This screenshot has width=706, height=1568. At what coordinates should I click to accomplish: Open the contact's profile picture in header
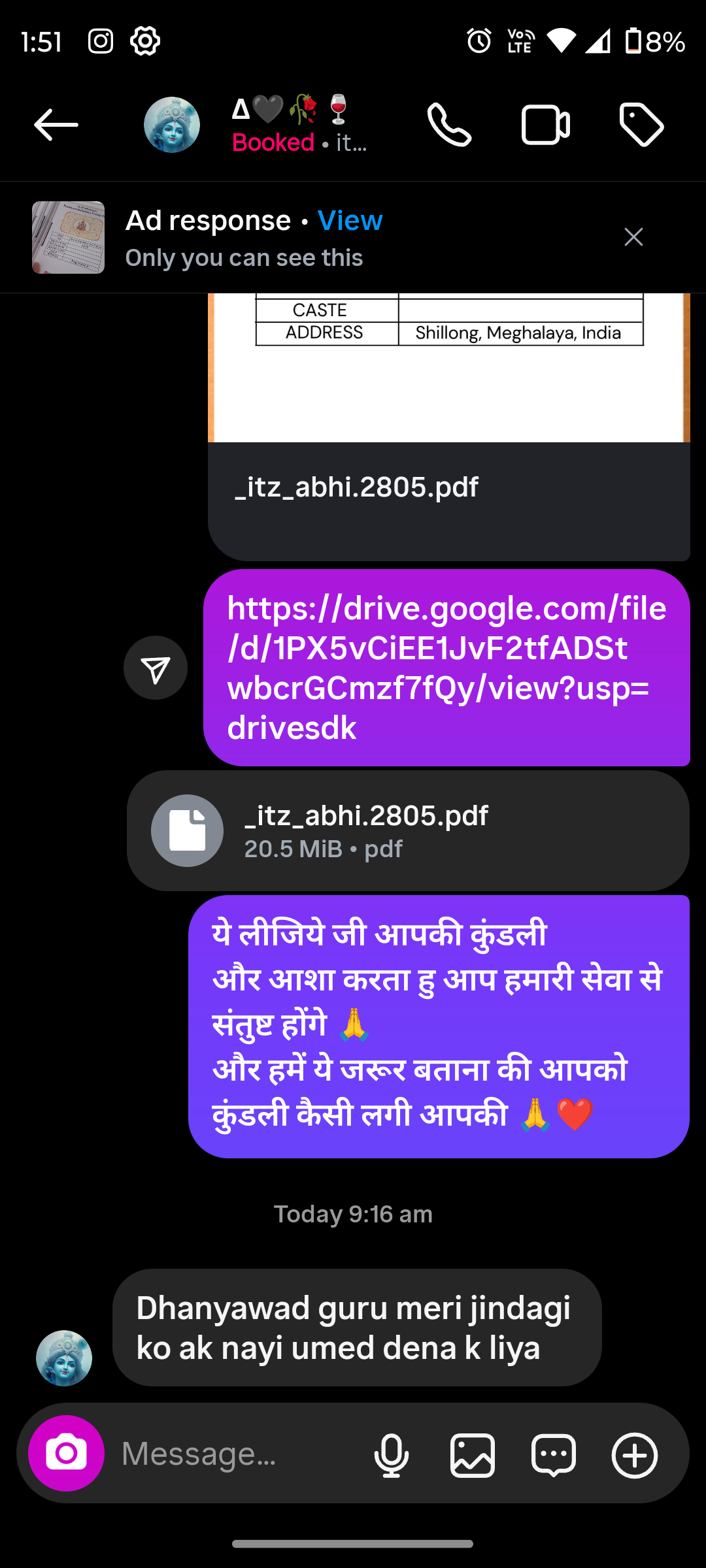[172, 125]
